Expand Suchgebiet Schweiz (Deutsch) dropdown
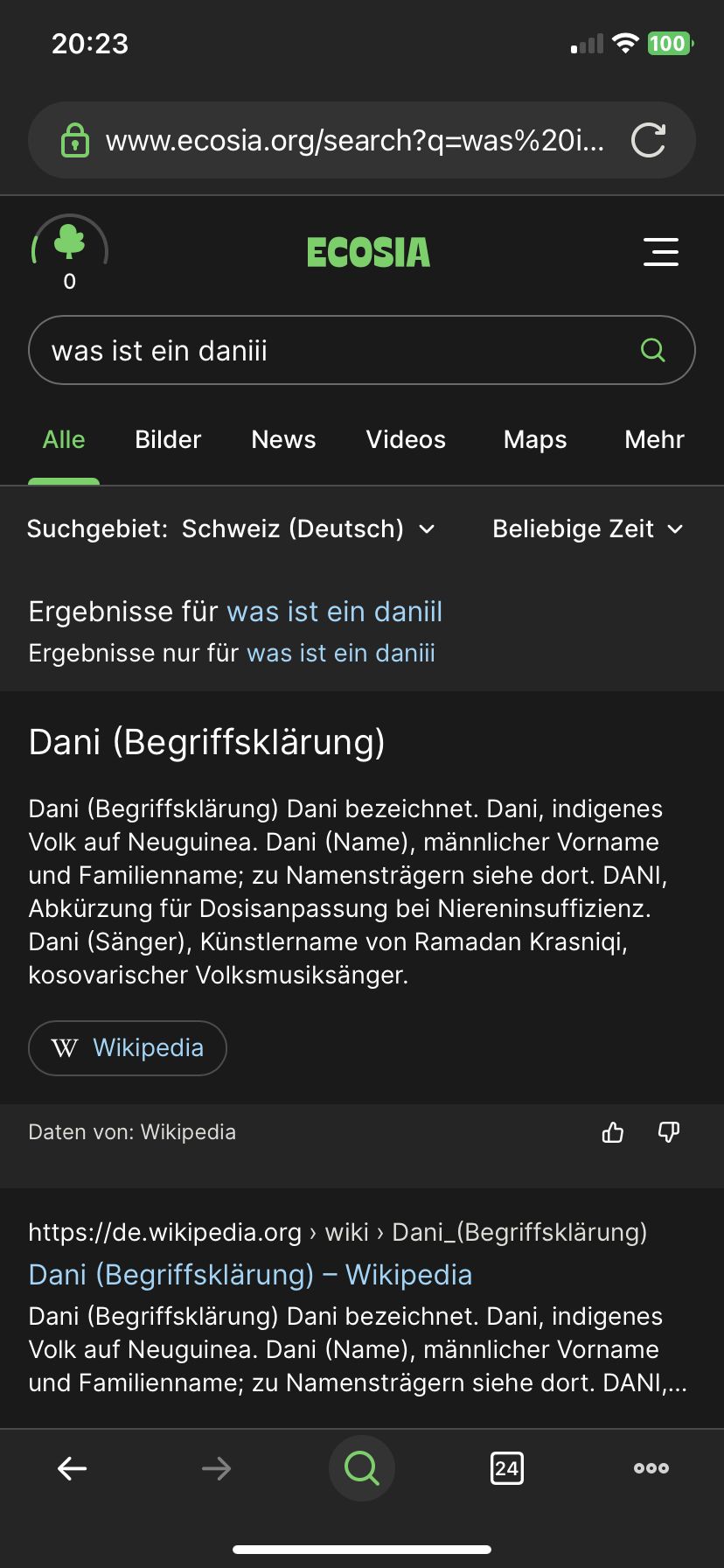Image resolution: width=724 pixels, height=1568 pixels. (308, 528)
